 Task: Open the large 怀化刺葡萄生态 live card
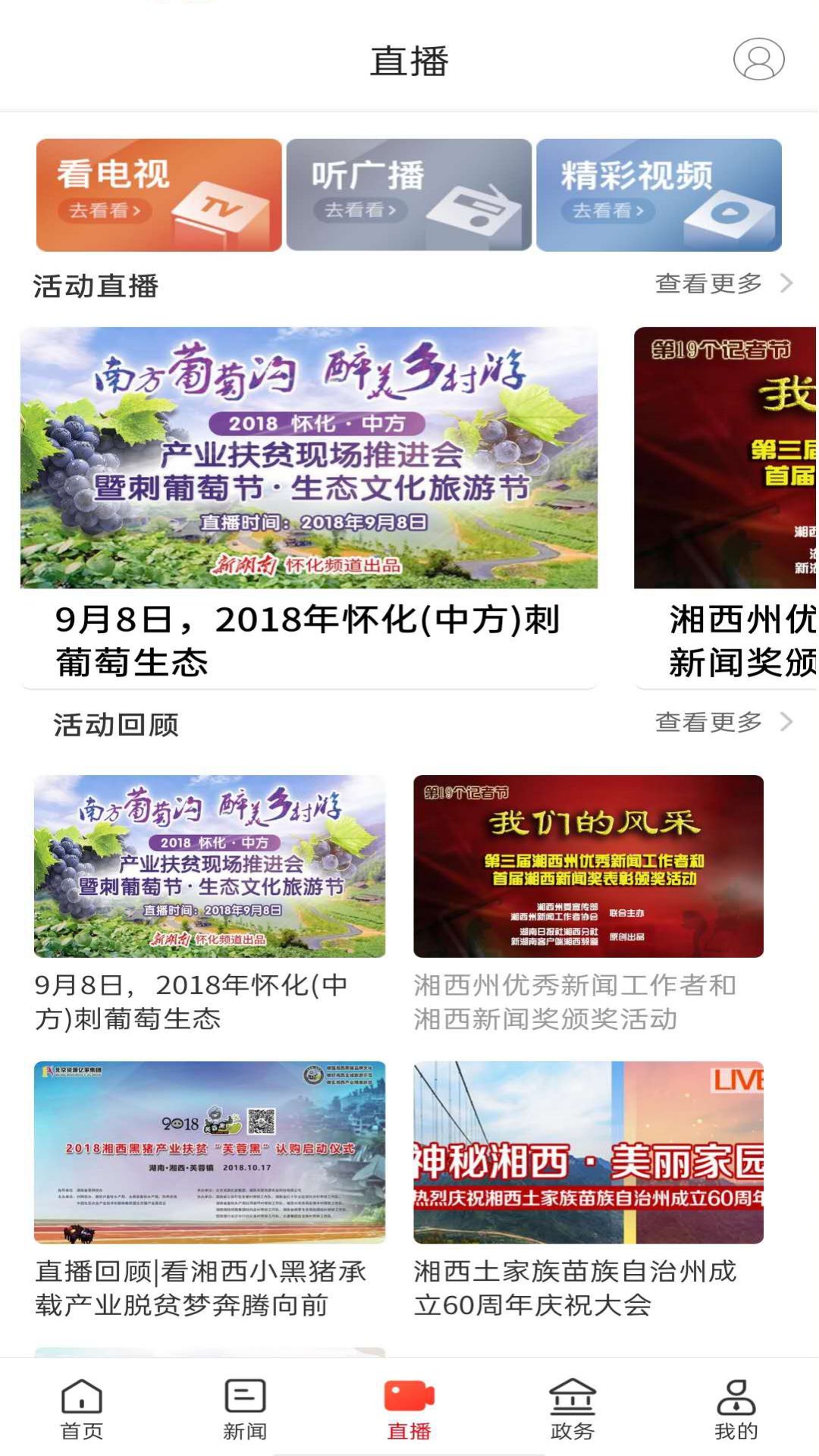coord(309,507)
